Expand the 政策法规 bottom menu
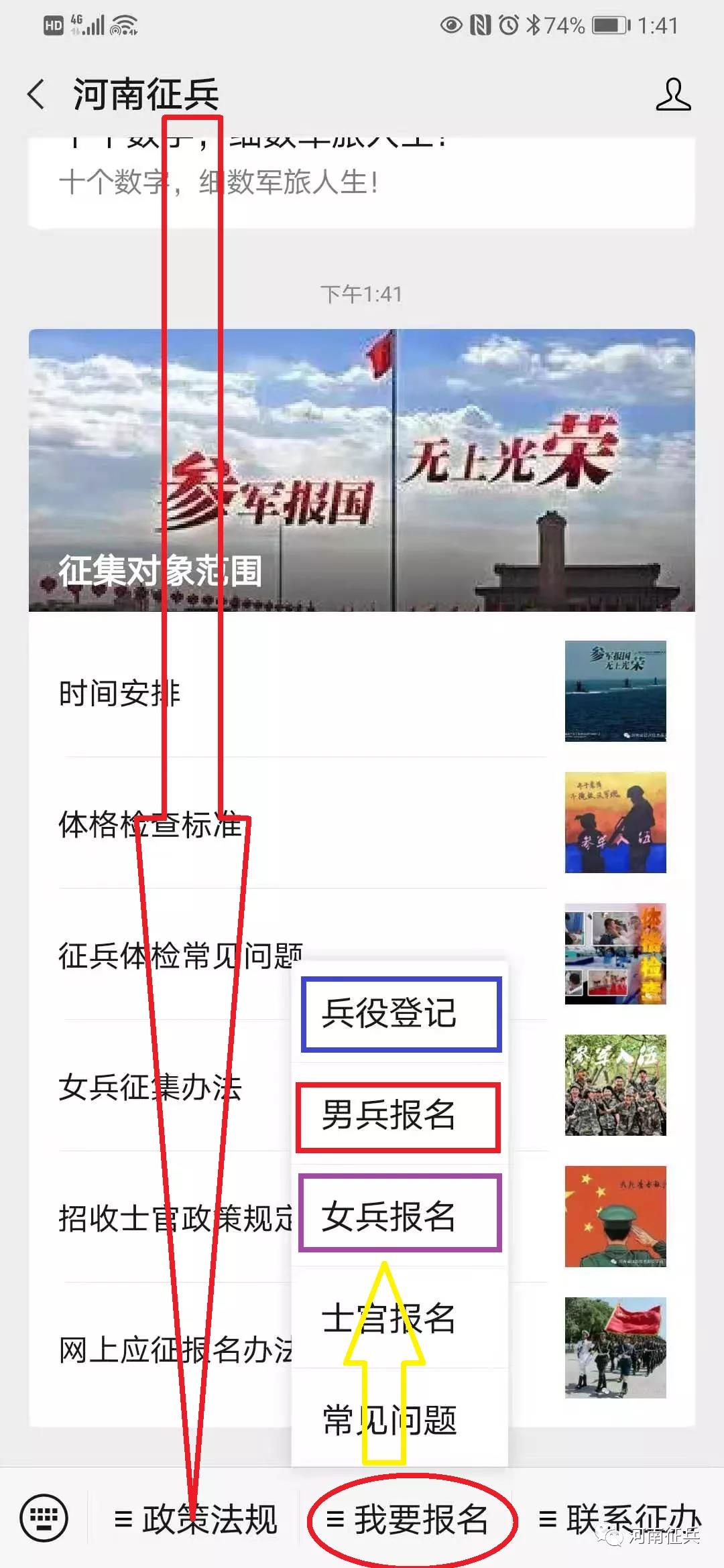Screen dimensions: 724x1568 point(196,1519)
